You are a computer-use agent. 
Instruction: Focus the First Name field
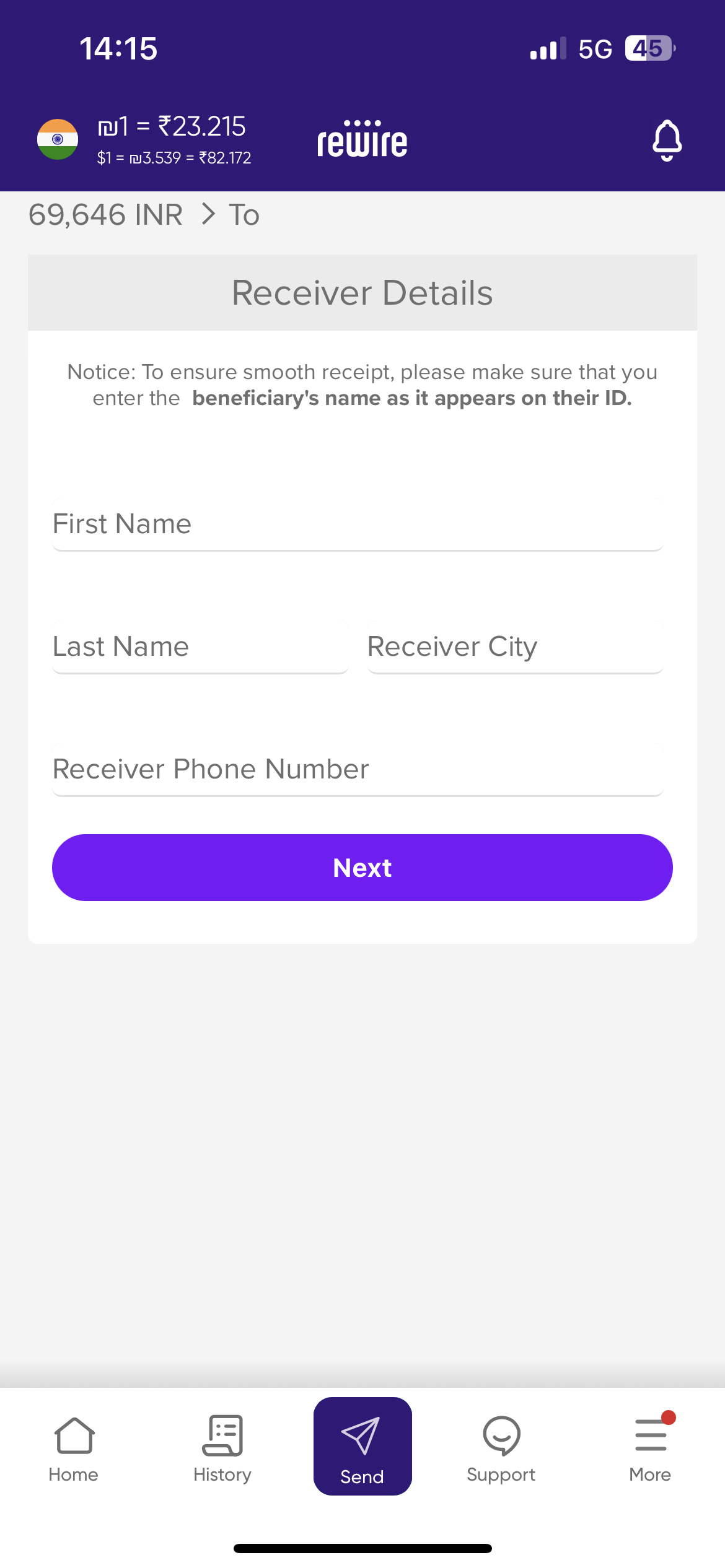click(x=358, y=525)
